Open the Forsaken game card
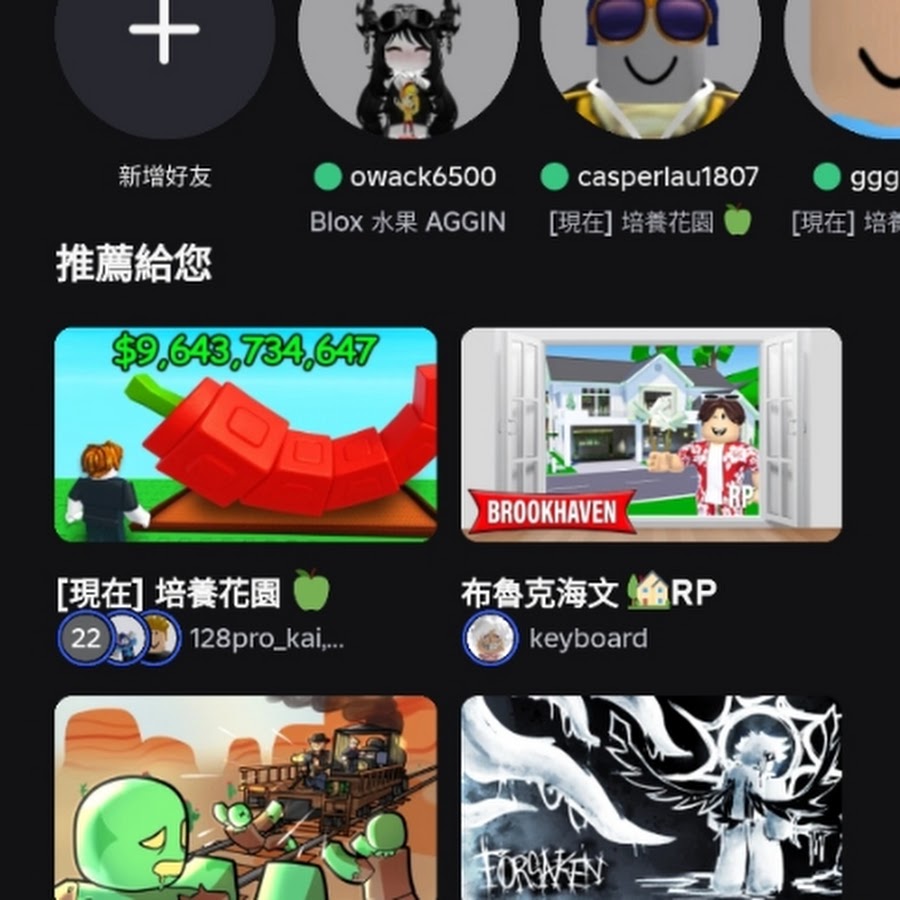900x900 pixels. [651, 798]
